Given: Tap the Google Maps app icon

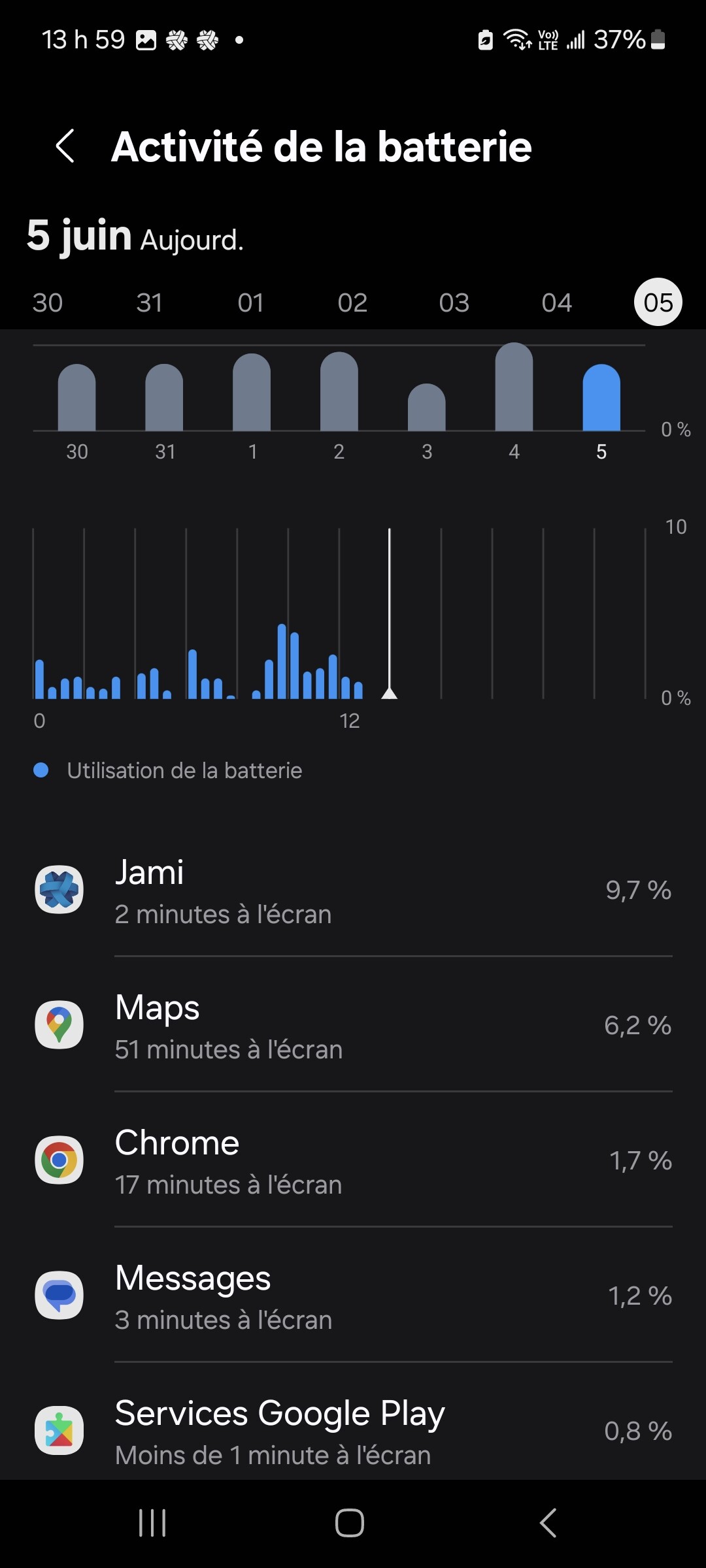Looking at the screenshot, I should coord(59,1024).
